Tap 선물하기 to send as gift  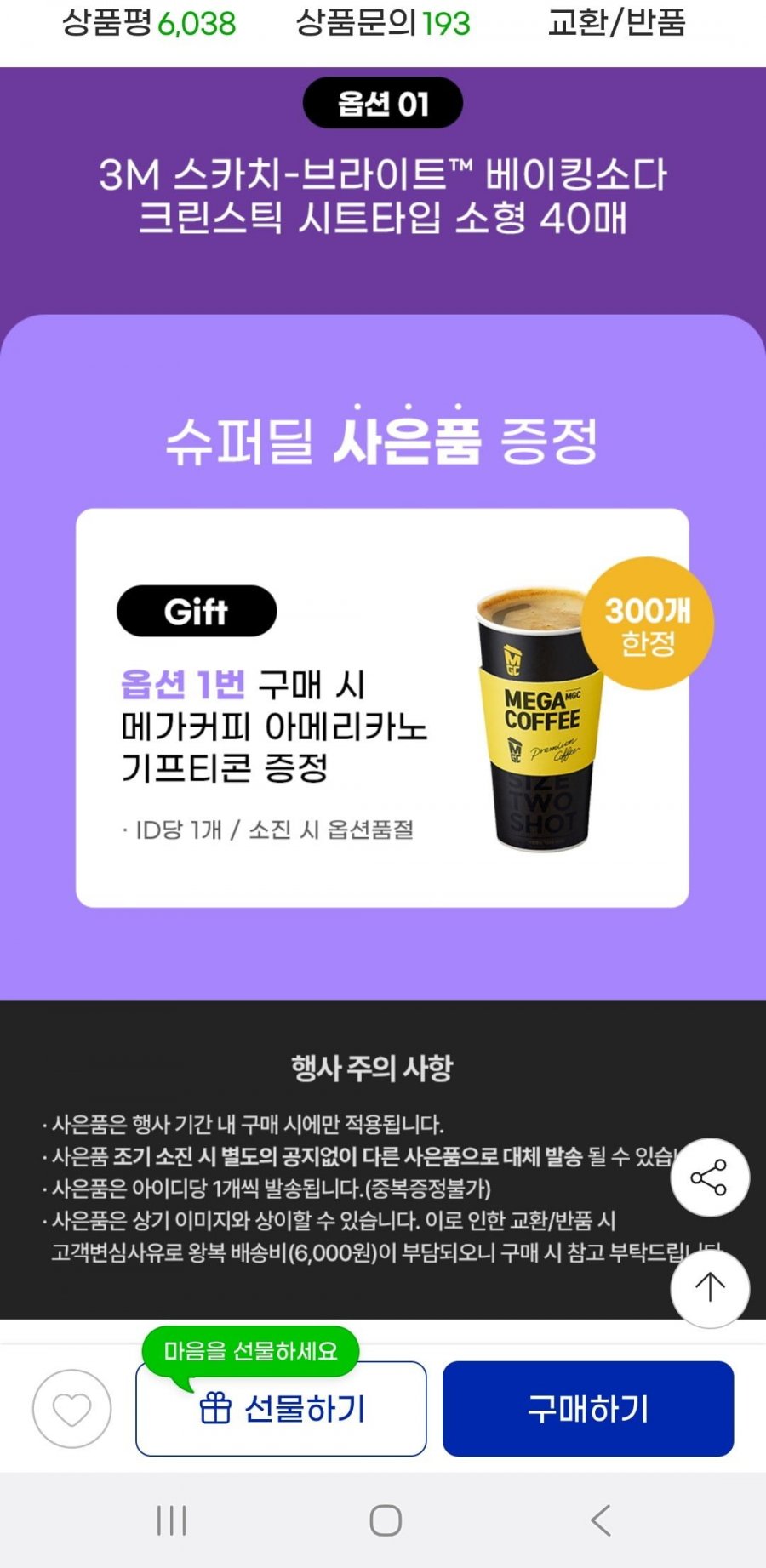pyautogui.click(x=281, y=1409)
